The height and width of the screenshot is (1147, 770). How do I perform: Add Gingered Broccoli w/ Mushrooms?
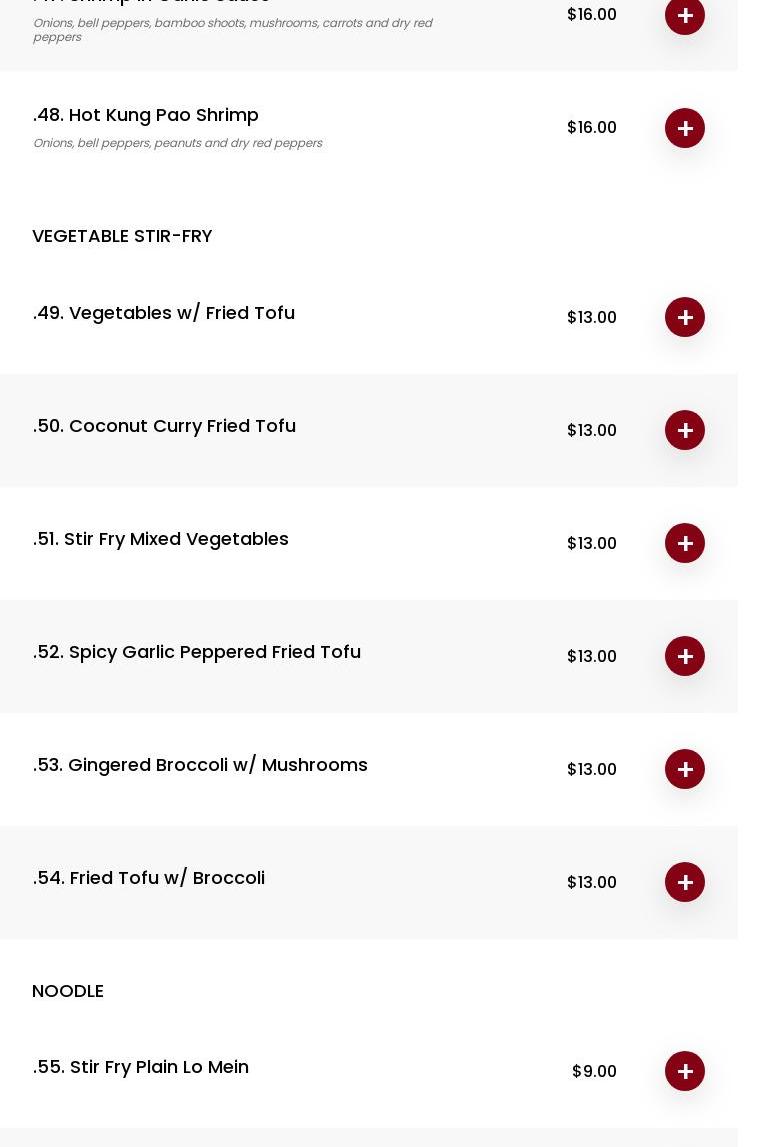[685, 769]
